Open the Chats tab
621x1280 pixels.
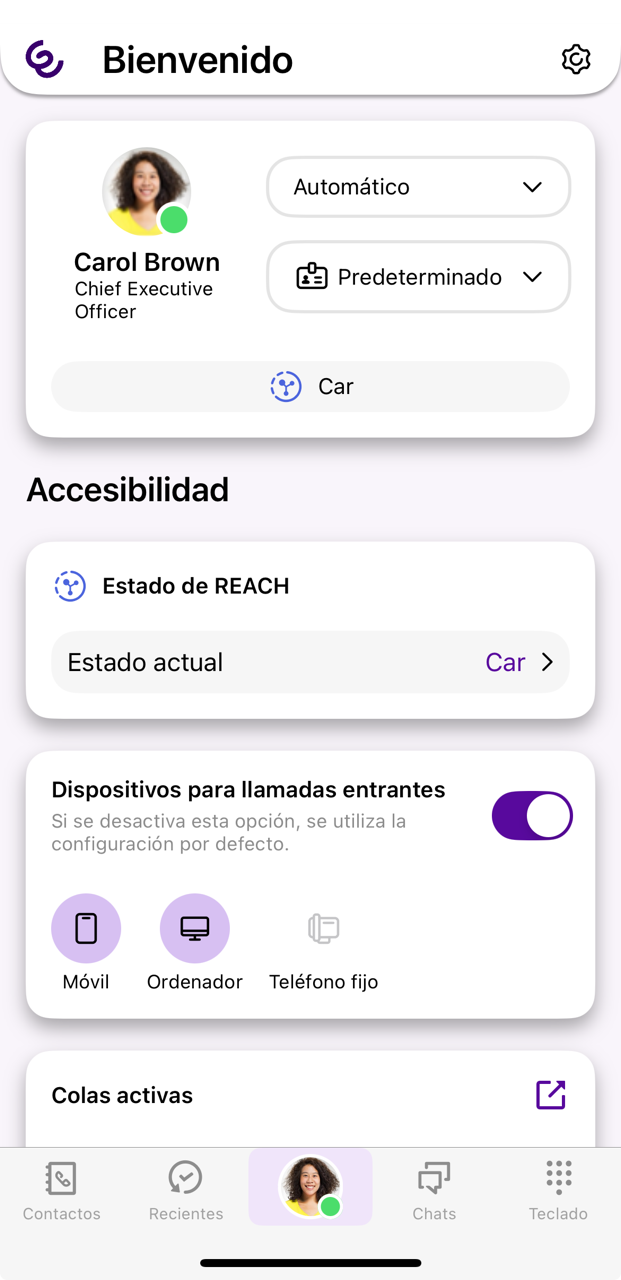coord(434,1190)
